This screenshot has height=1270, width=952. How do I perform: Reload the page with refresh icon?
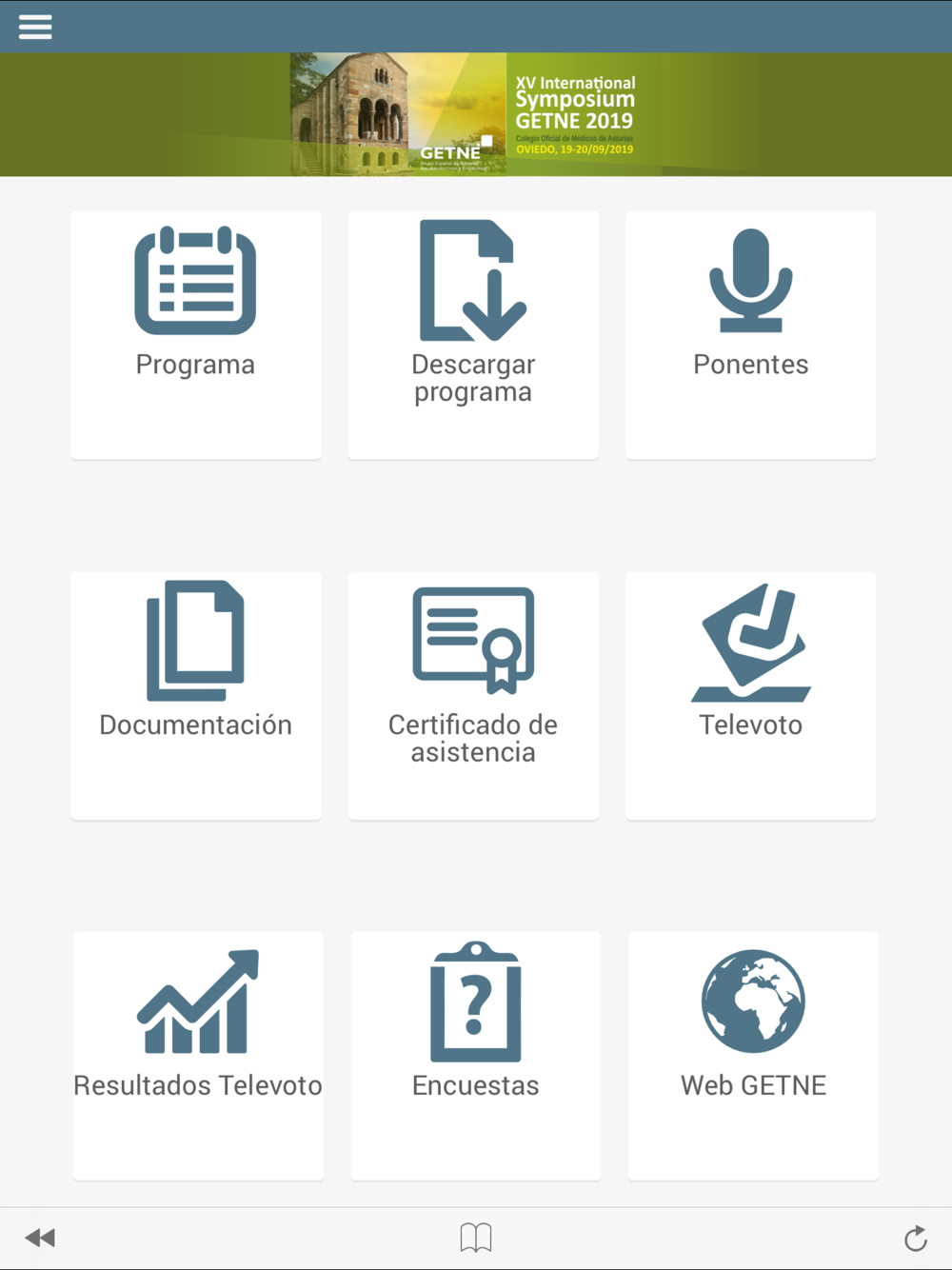point(915,1238)
